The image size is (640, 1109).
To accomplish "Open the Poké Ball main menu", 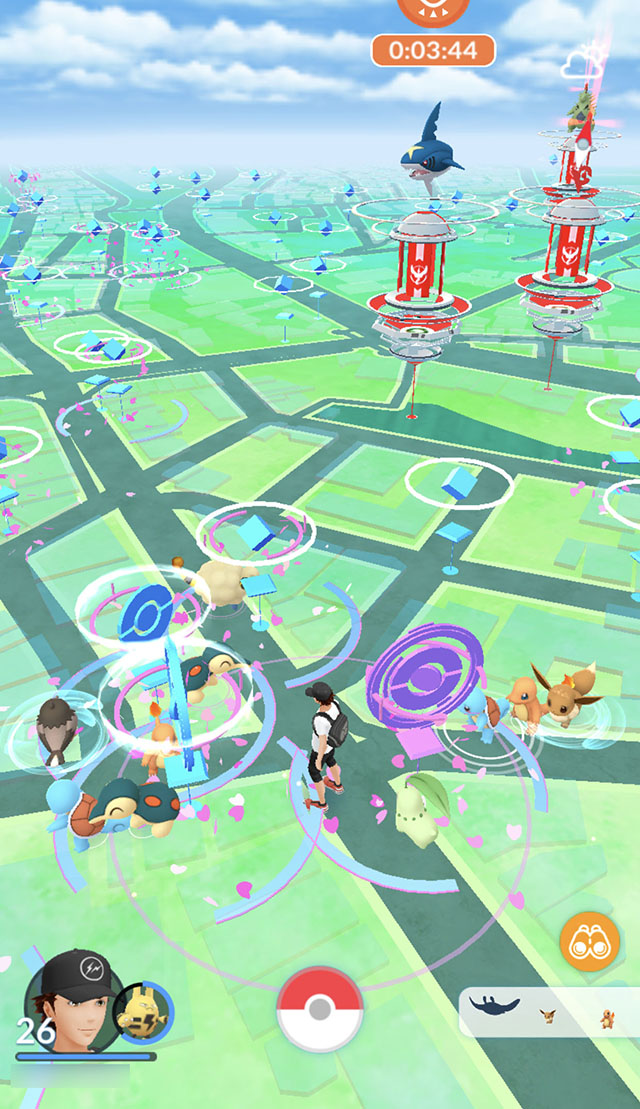I will (x=319, y=1009).
